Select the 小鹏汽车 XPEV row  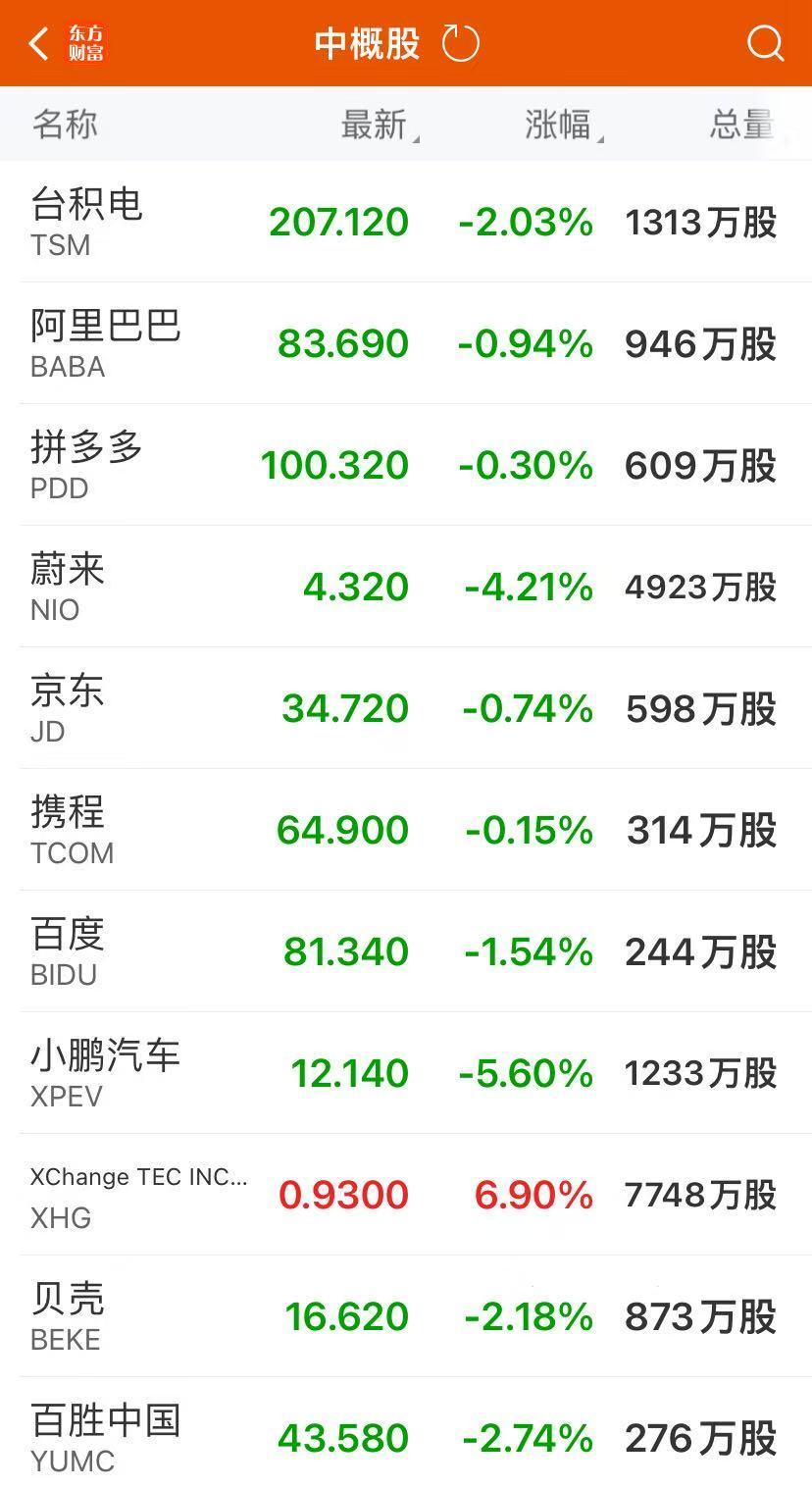(x=406, y=1073)
